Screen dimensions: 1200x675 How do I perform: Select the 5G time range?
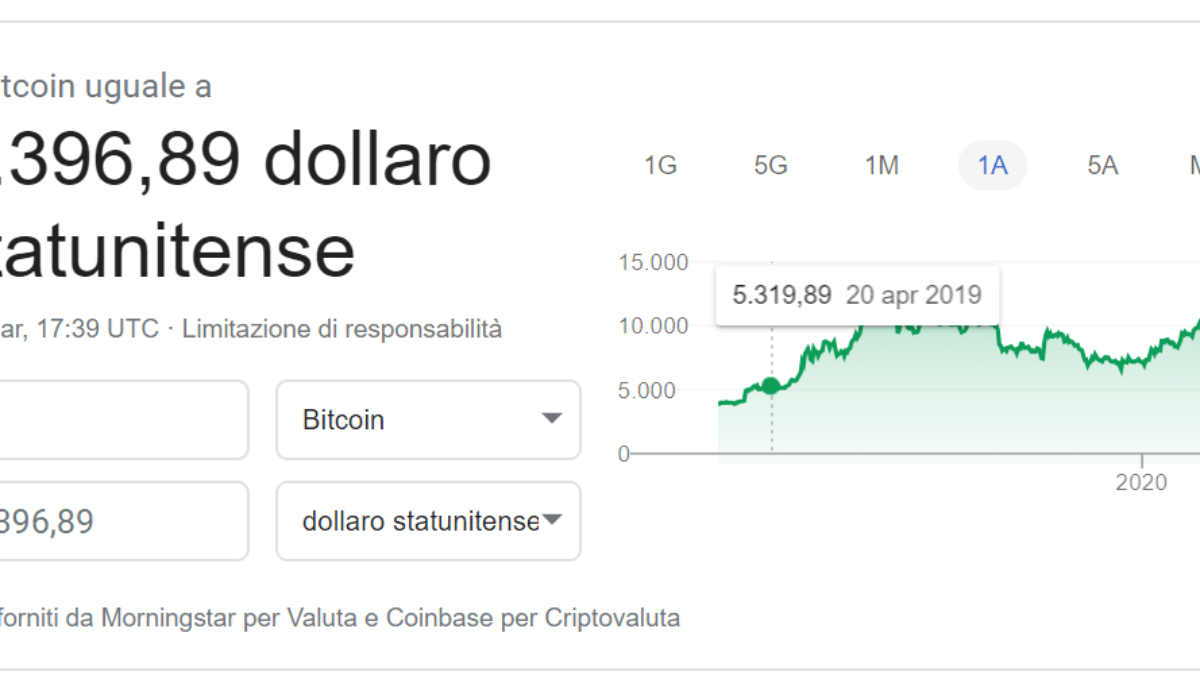[771, 165]
